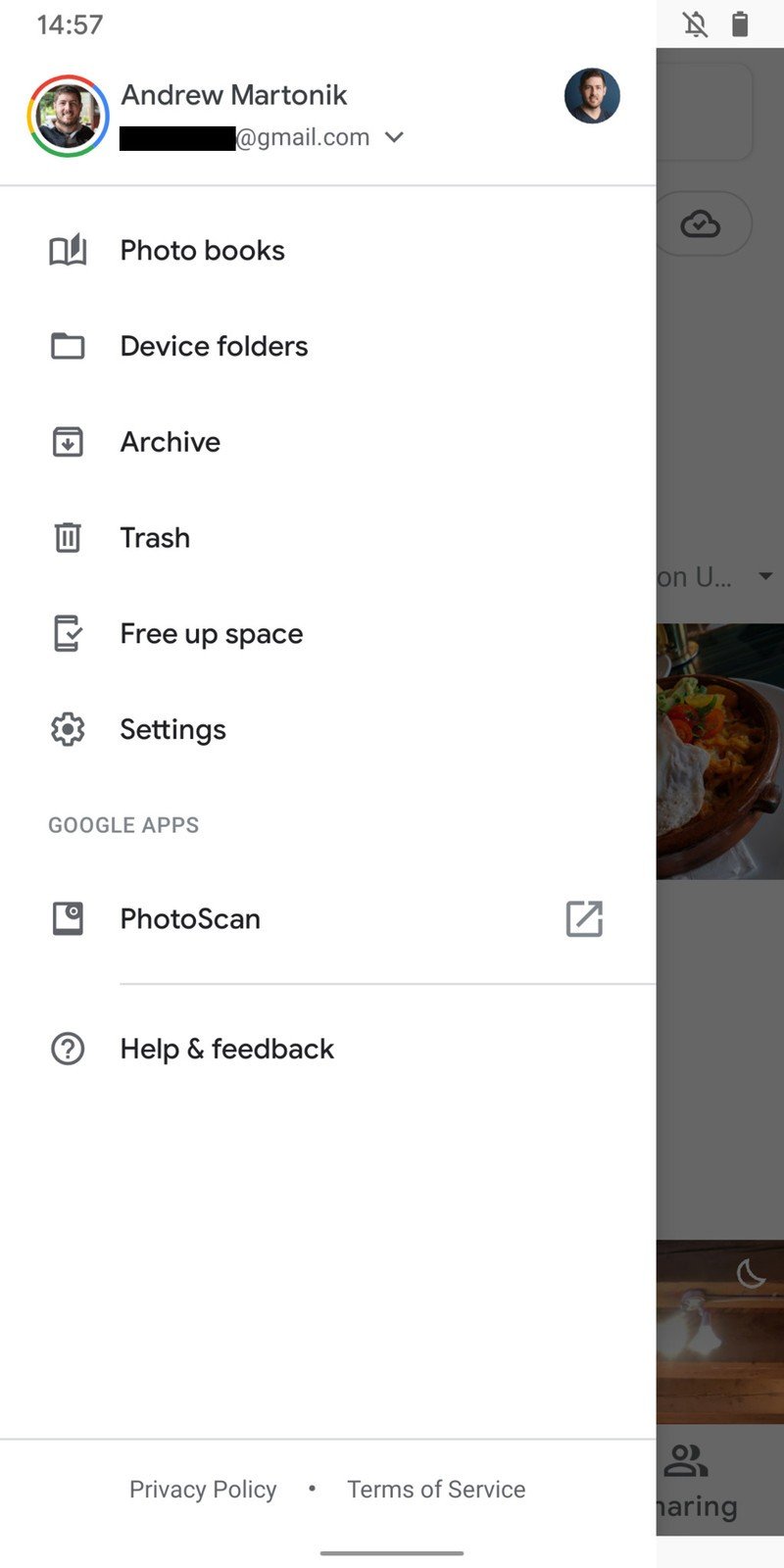
Task: Open Help & feedback
Action: [x=327, y=1050]
